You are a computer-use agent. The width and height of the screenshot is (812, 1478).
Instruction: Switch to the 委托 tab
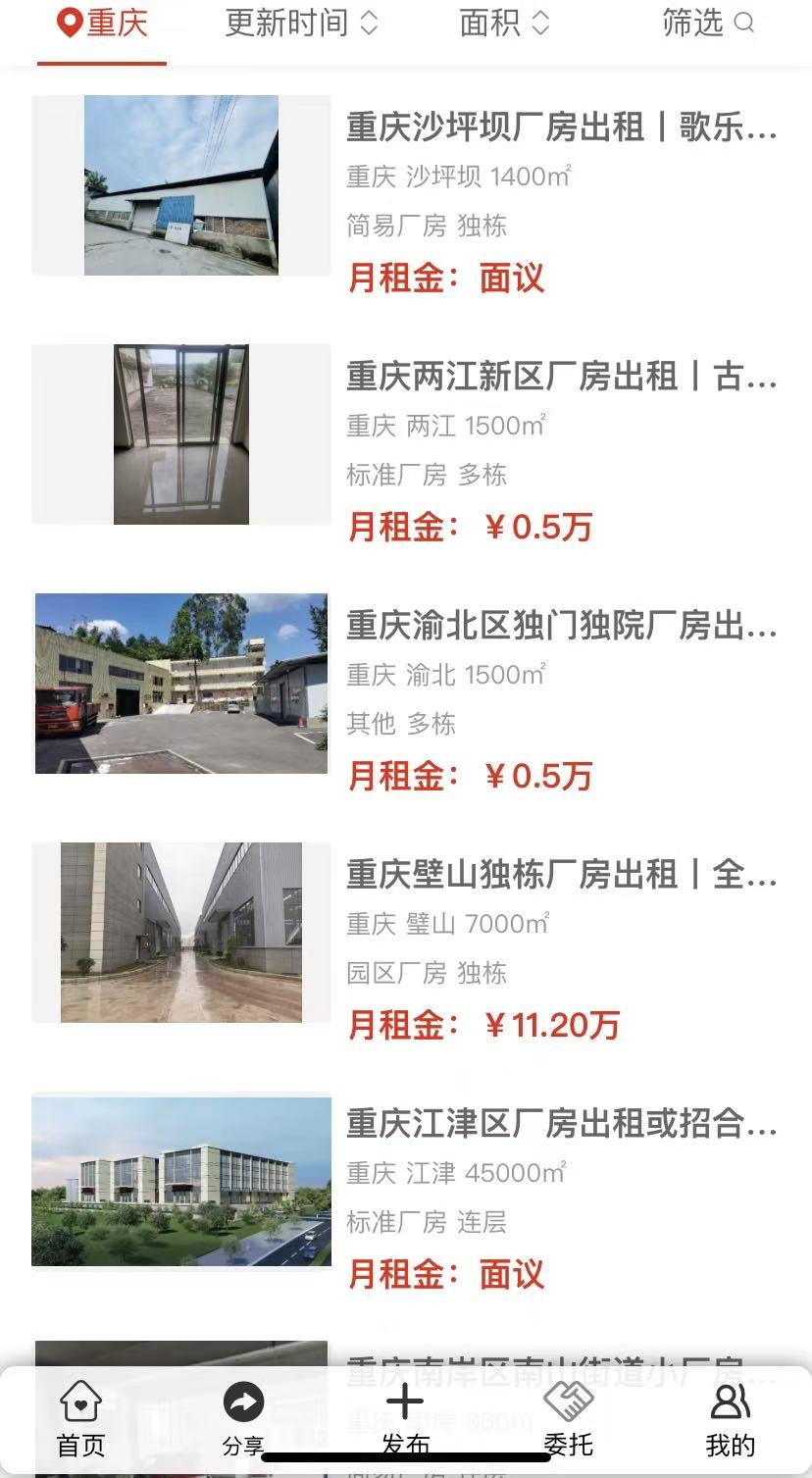pos(569,1419)
